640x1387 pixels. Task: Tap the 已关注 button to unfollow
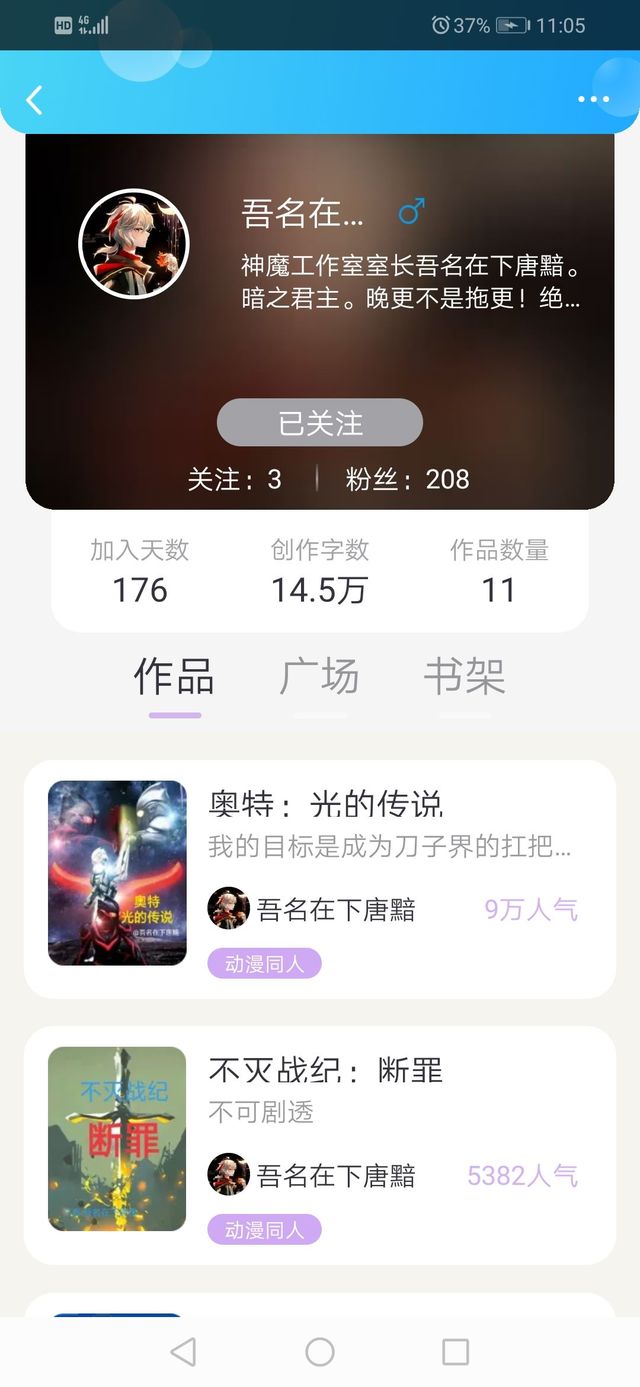tap(320, 423)
